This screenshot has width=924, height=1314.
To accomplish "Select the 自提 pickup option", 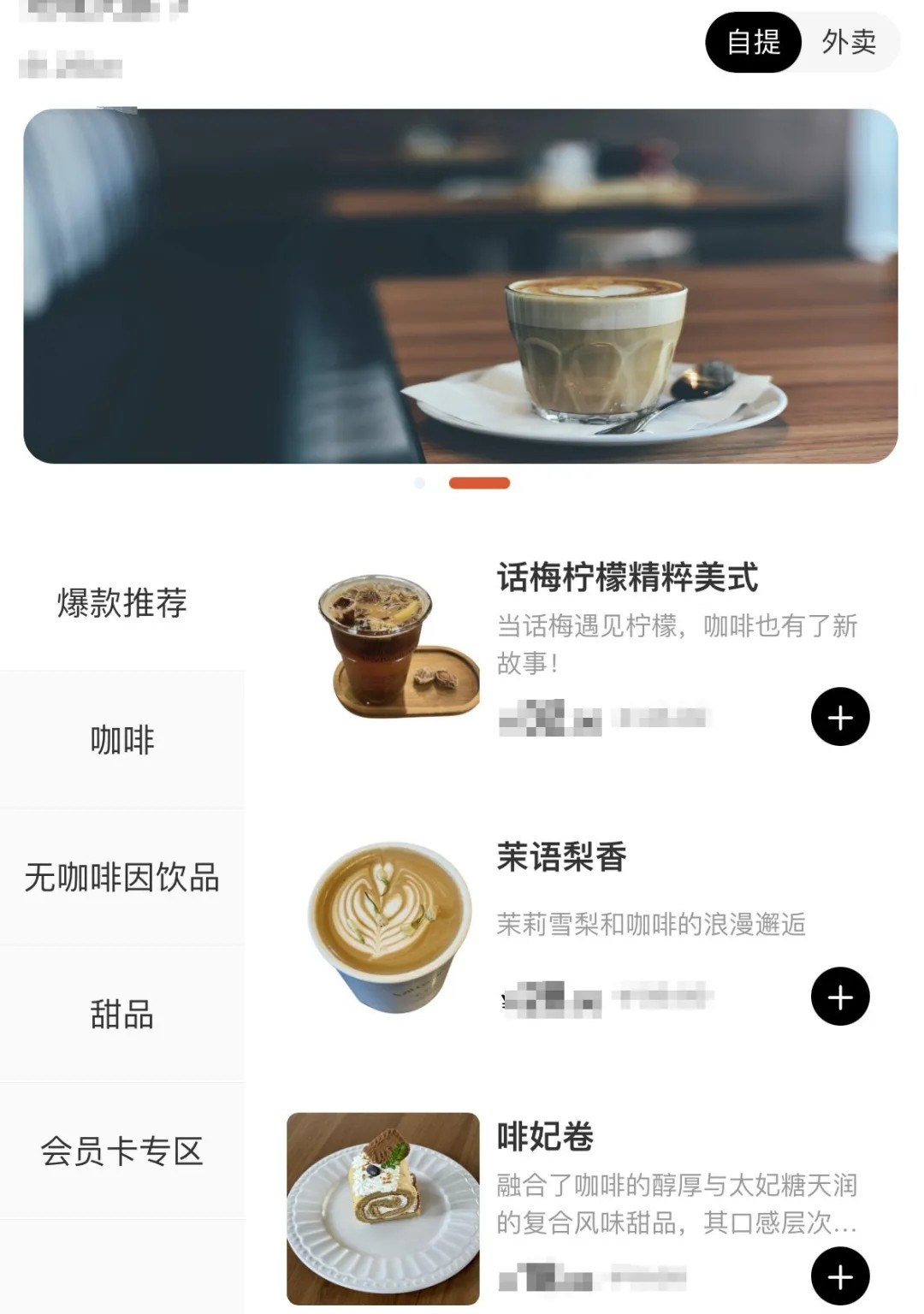I will click(x=753, y=40).
